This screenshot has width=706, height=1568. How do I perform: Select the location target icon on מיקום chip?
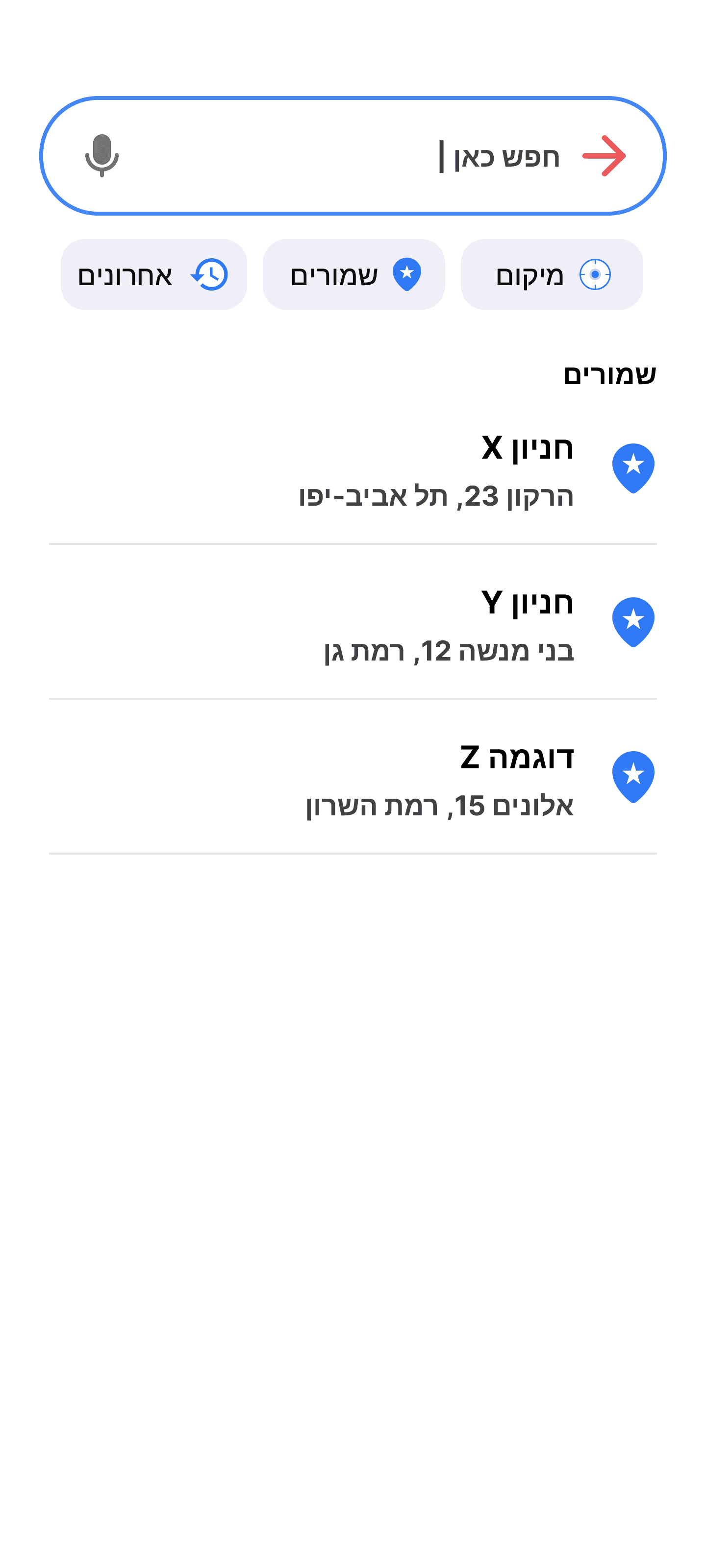pyautogui.click(x=595, y=274)
